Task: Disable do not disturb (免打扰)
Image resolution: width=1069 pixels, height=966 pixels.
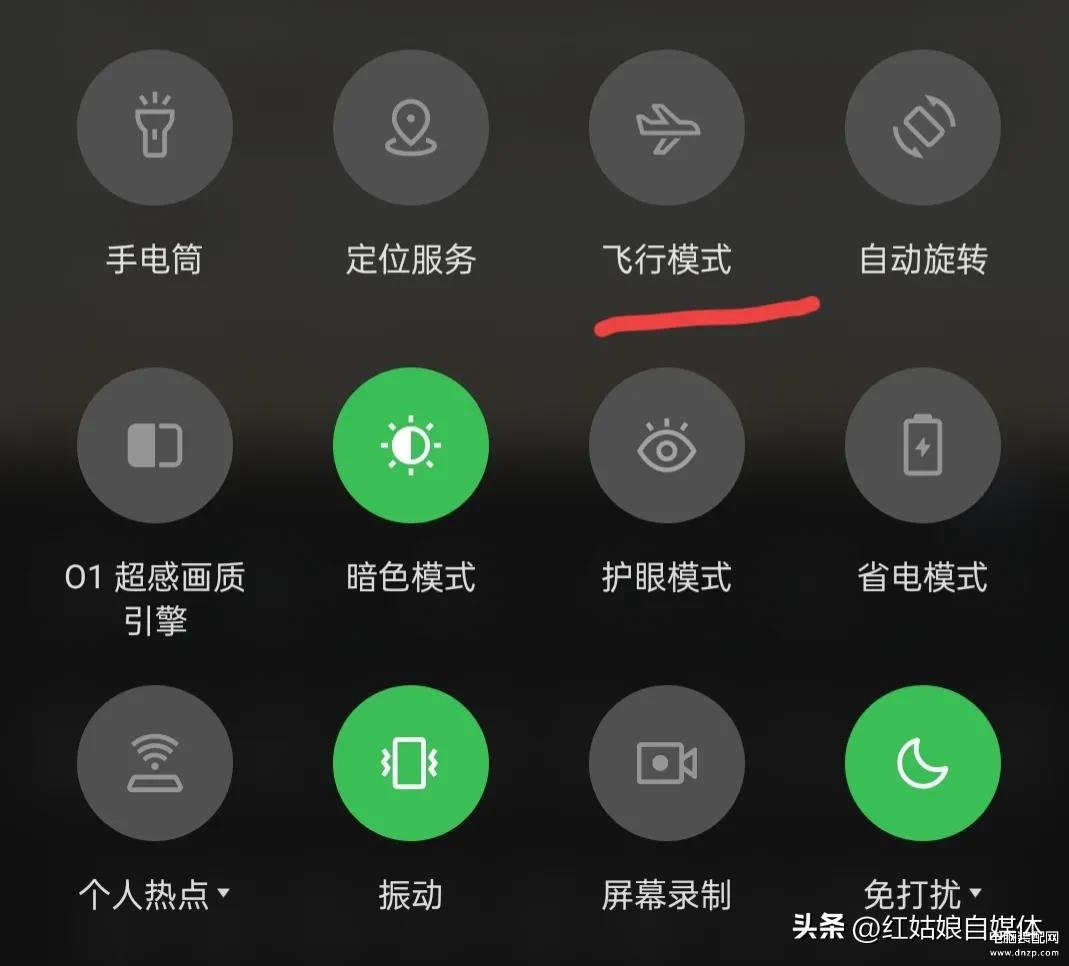Action: (923, 763)
